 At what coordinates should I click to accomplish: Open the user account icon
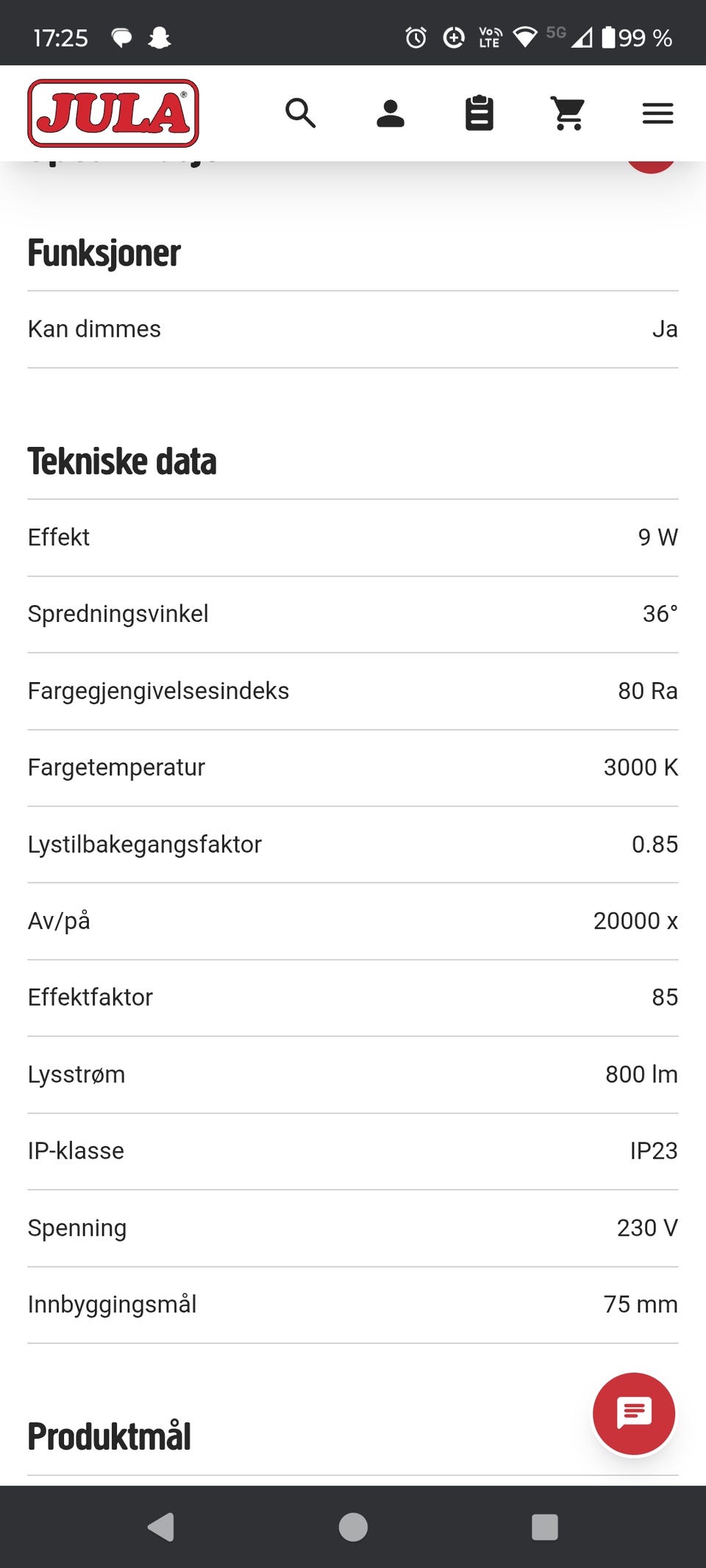click(391, 113)
